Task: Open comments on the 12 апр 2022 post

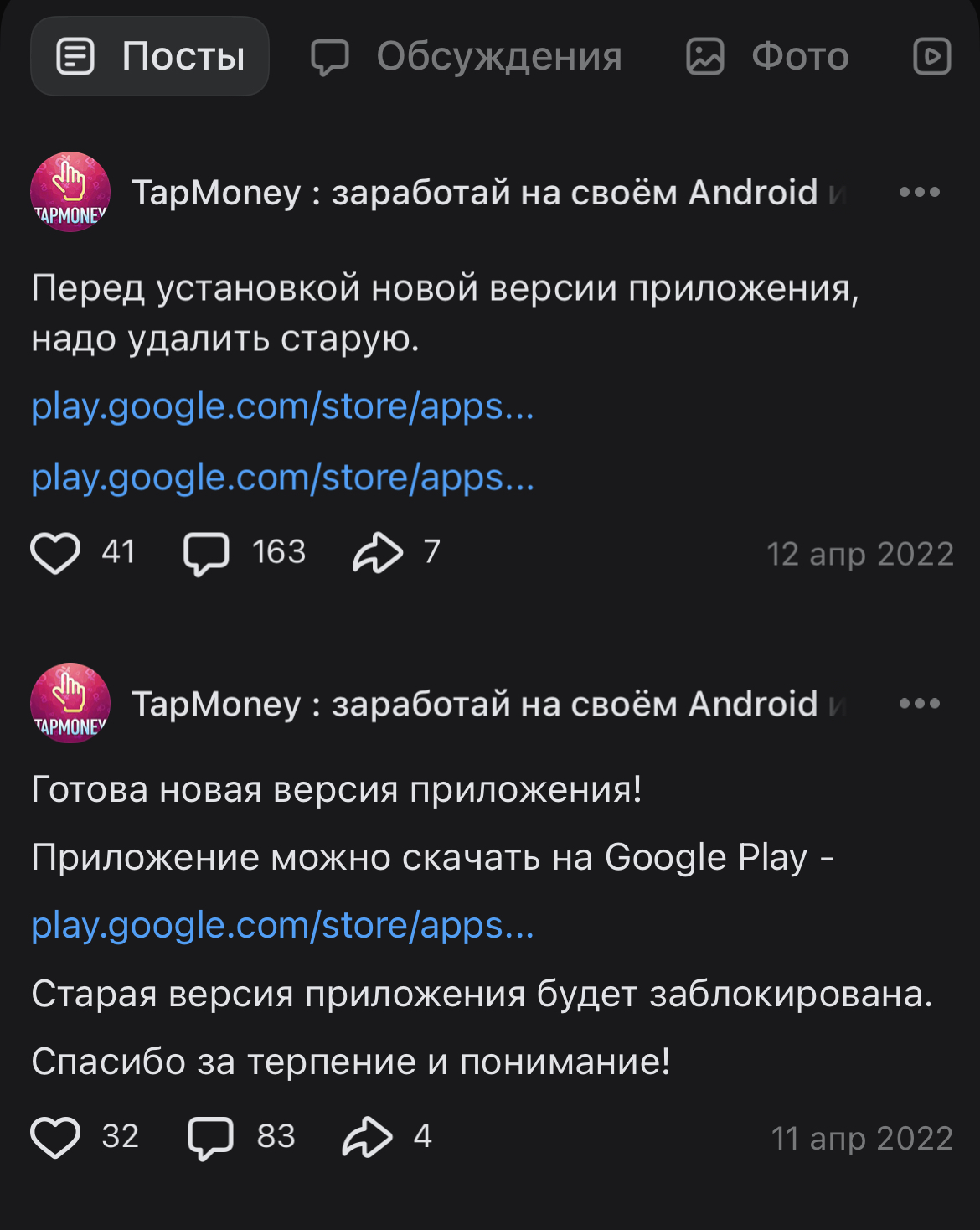Action: (x=206, y=553)
